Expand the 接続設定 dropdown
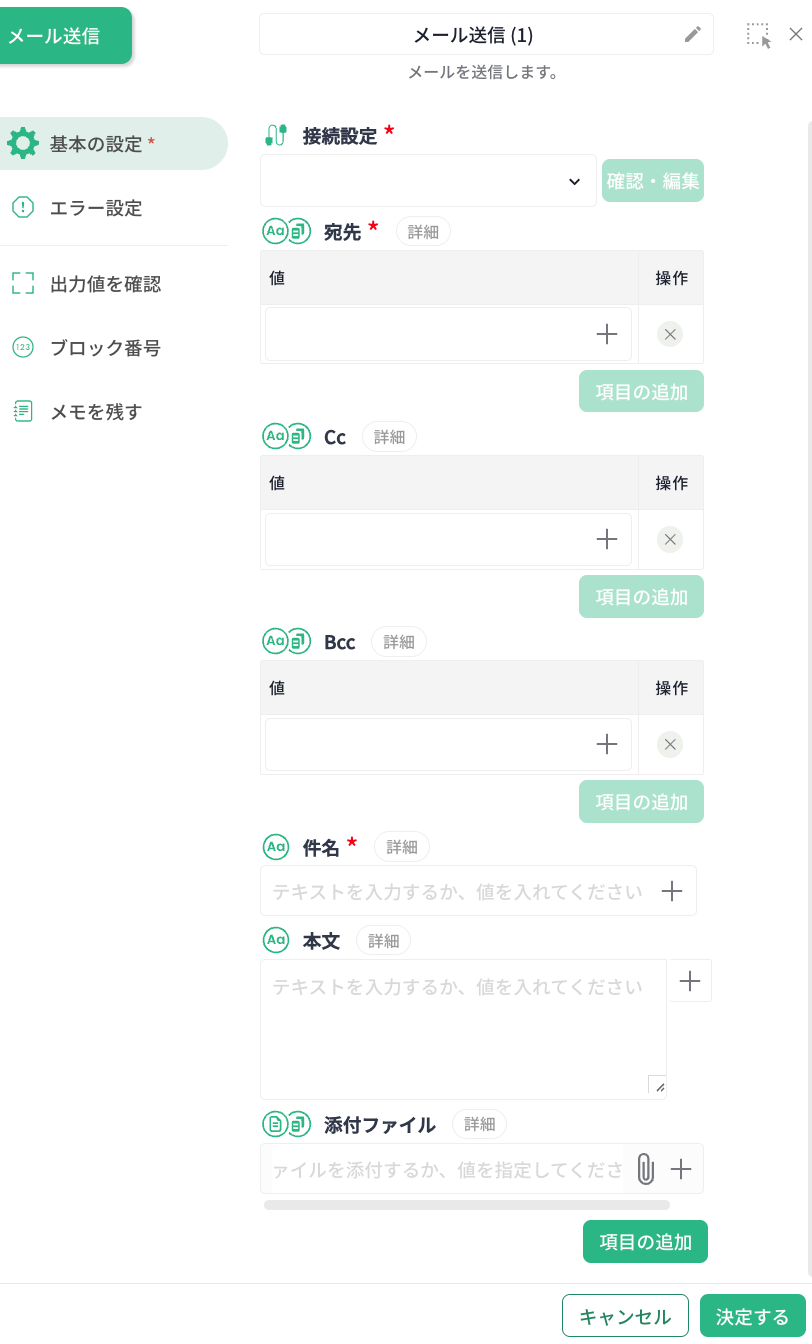The height and width of the screenshot is (1344, 812). [x=428, y=181]
